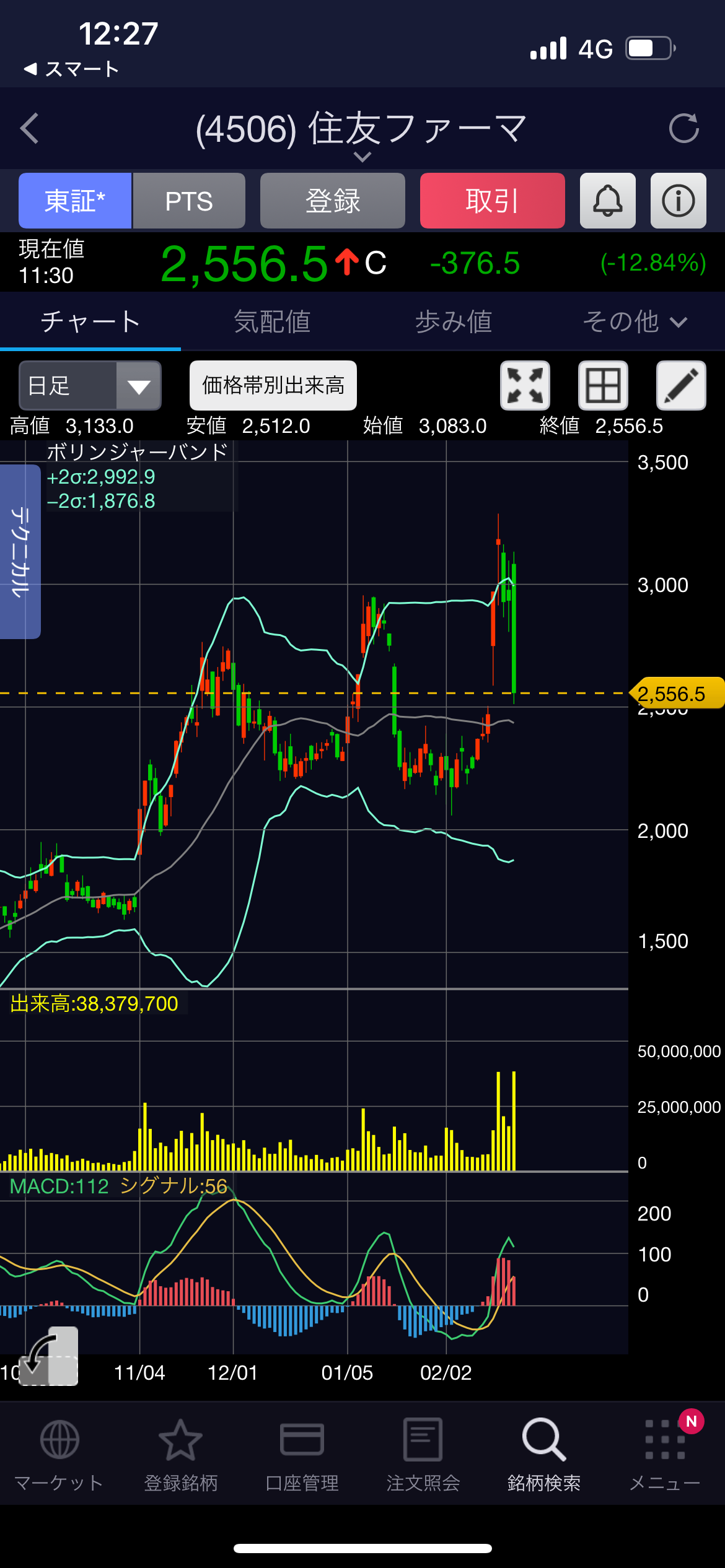The height and width of the screenshot is (1568, 725).
Task: Open the テクニカル side panel
Action: click(20, 551)
